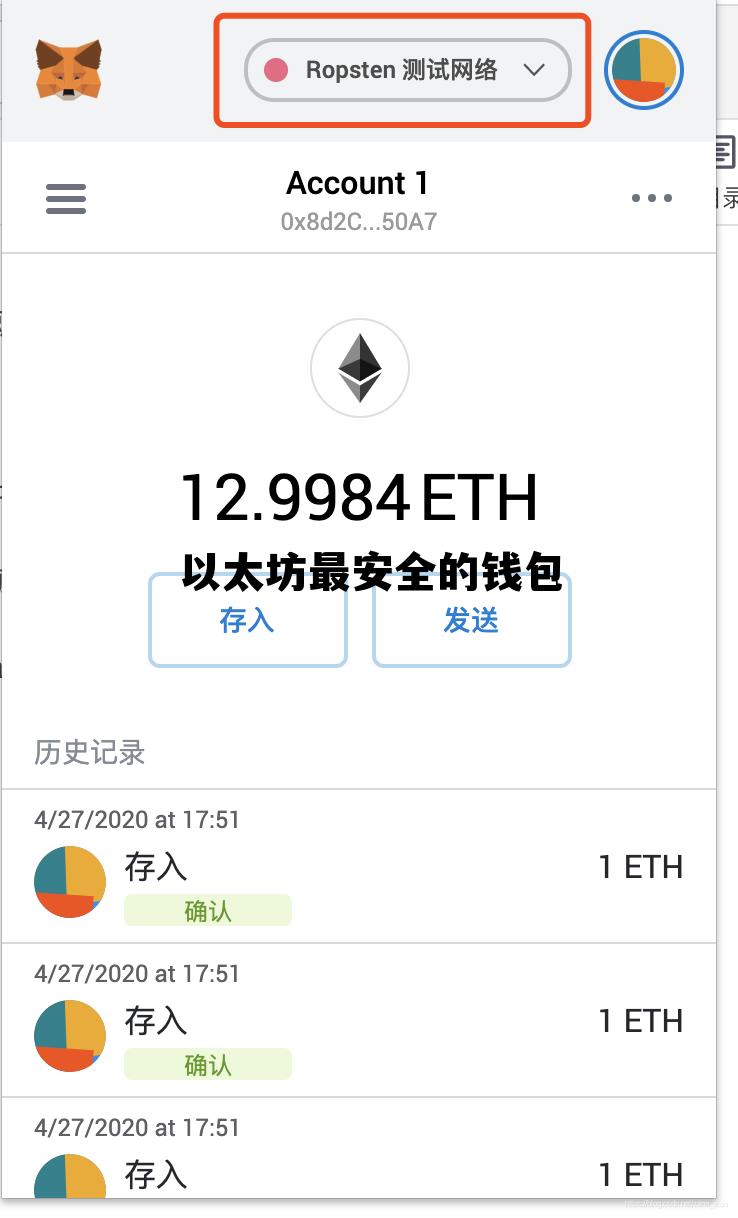Click the Ethereum logo above the balance
Image resolution: width=738 pixels, height=1218 pixels.
coord(360,367)
